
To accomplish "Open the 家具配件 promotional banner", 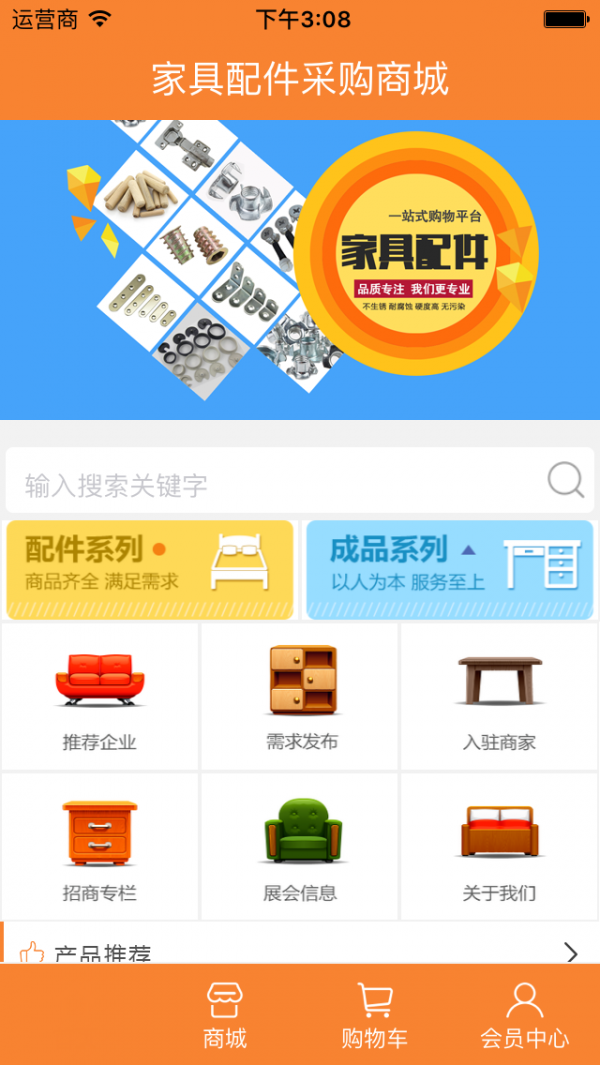I will (x=300, y=269).
